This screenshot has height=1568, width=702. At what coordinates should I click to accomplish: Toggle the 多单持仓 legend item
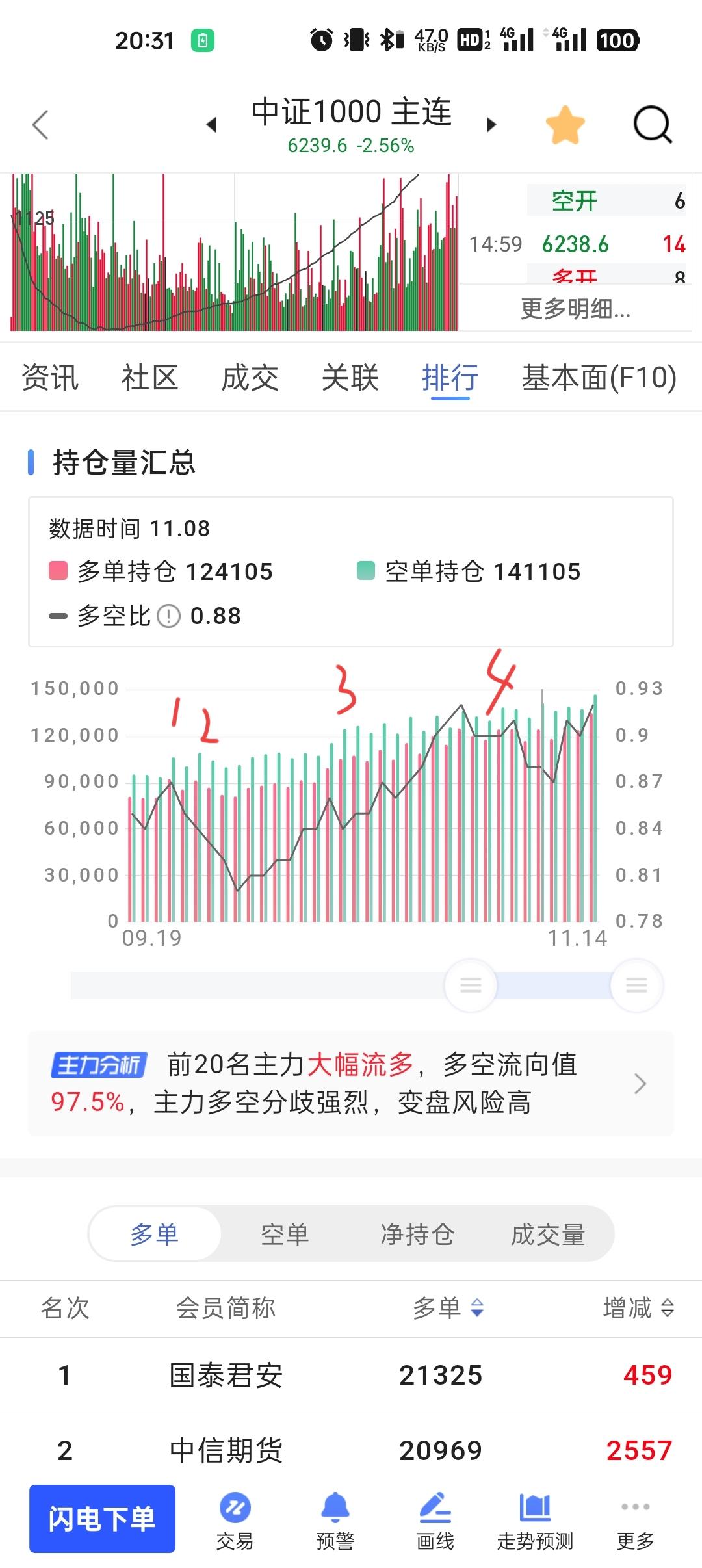click(159, 572)
